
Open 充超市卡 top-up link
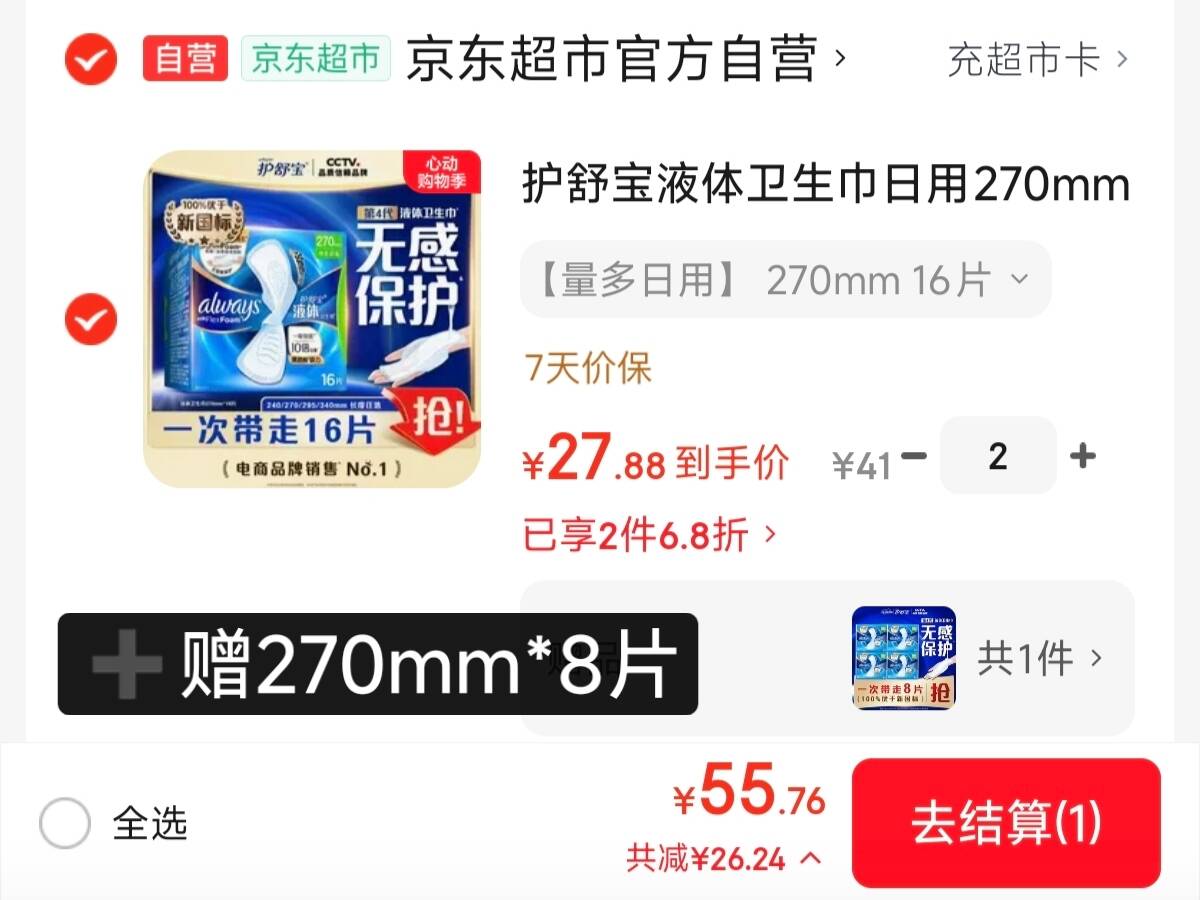click(1038, 60)
